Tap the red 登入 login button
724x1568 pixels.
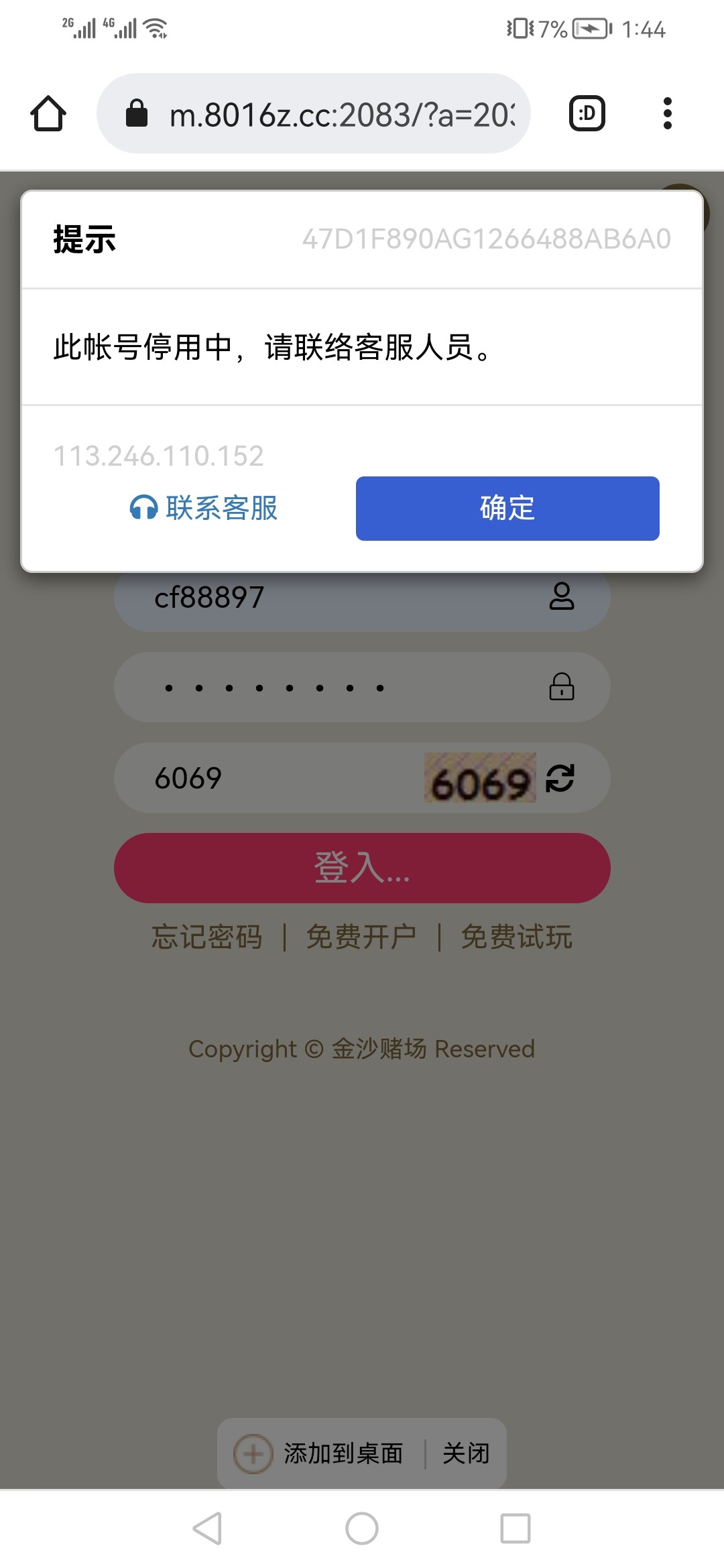tap(362, 868)
